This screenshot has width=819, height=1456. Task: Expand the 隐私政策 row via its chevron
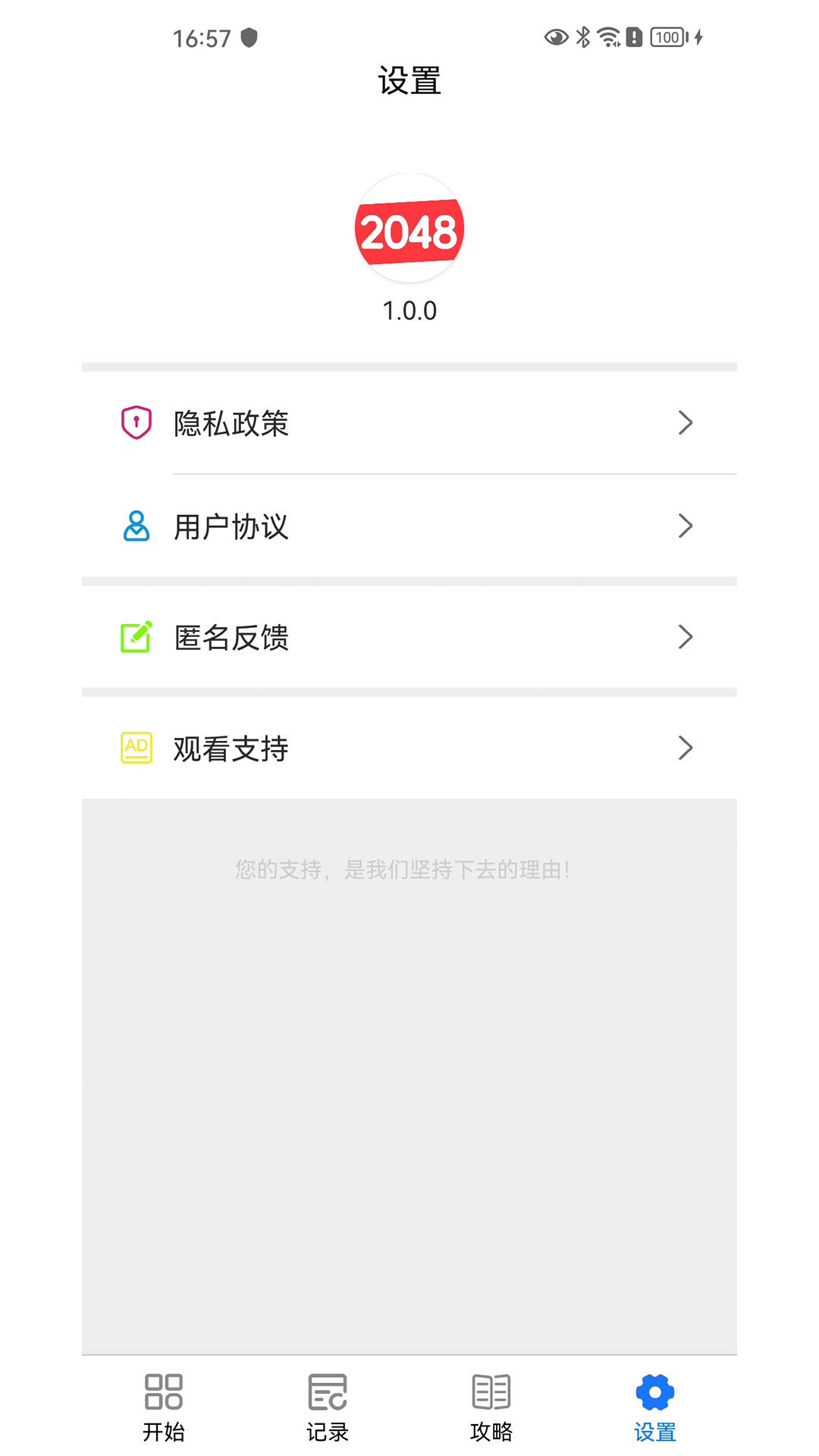686,423
